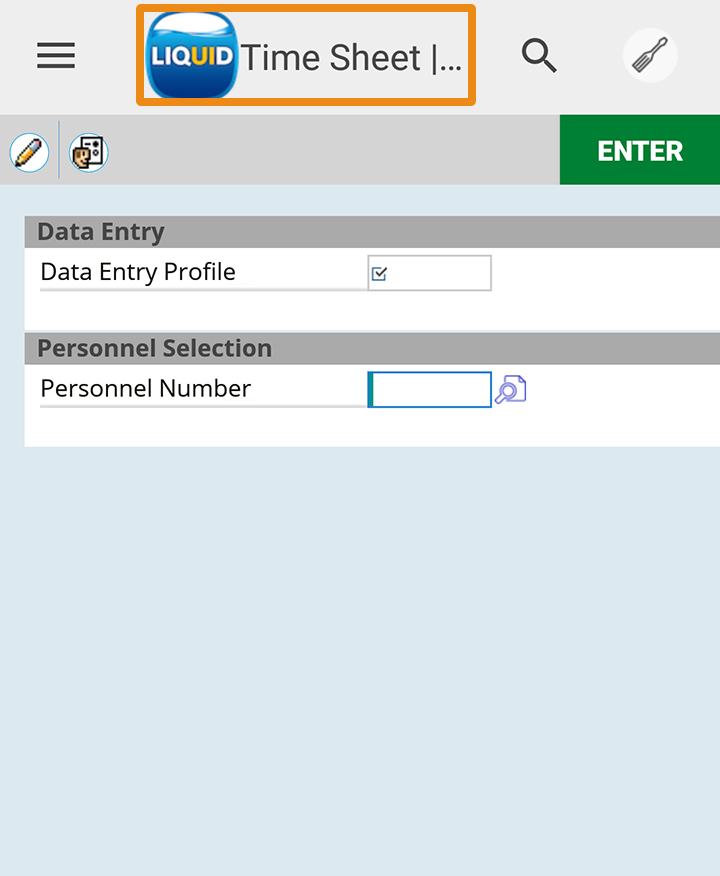Screen dimensions: 720x876
Task: Open the Personnel Number search help icon
Action: click(x=510, y=389)
